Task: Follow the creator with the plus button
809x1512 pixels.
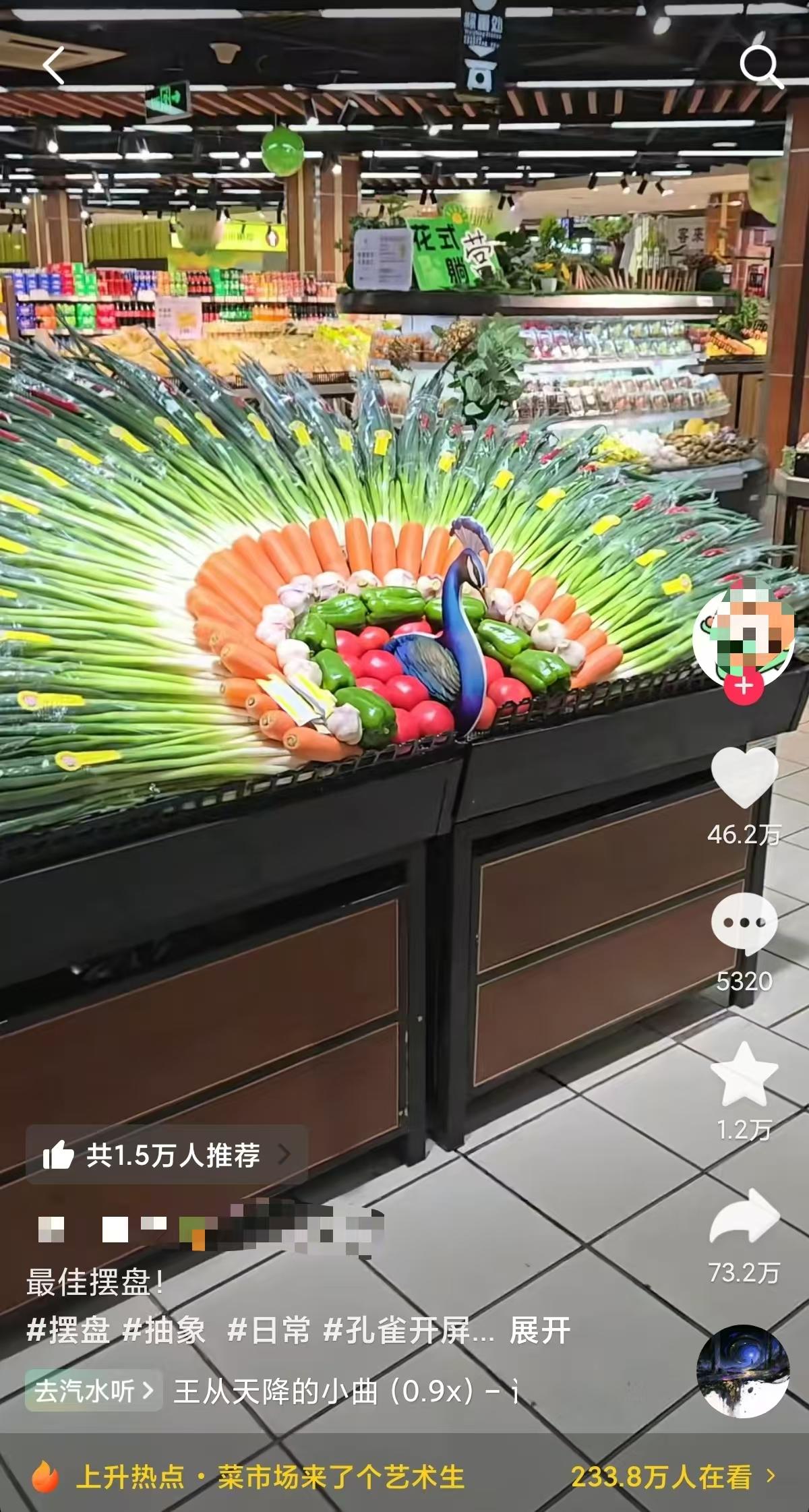Action: pyautogui.click(x=744, y=687)
